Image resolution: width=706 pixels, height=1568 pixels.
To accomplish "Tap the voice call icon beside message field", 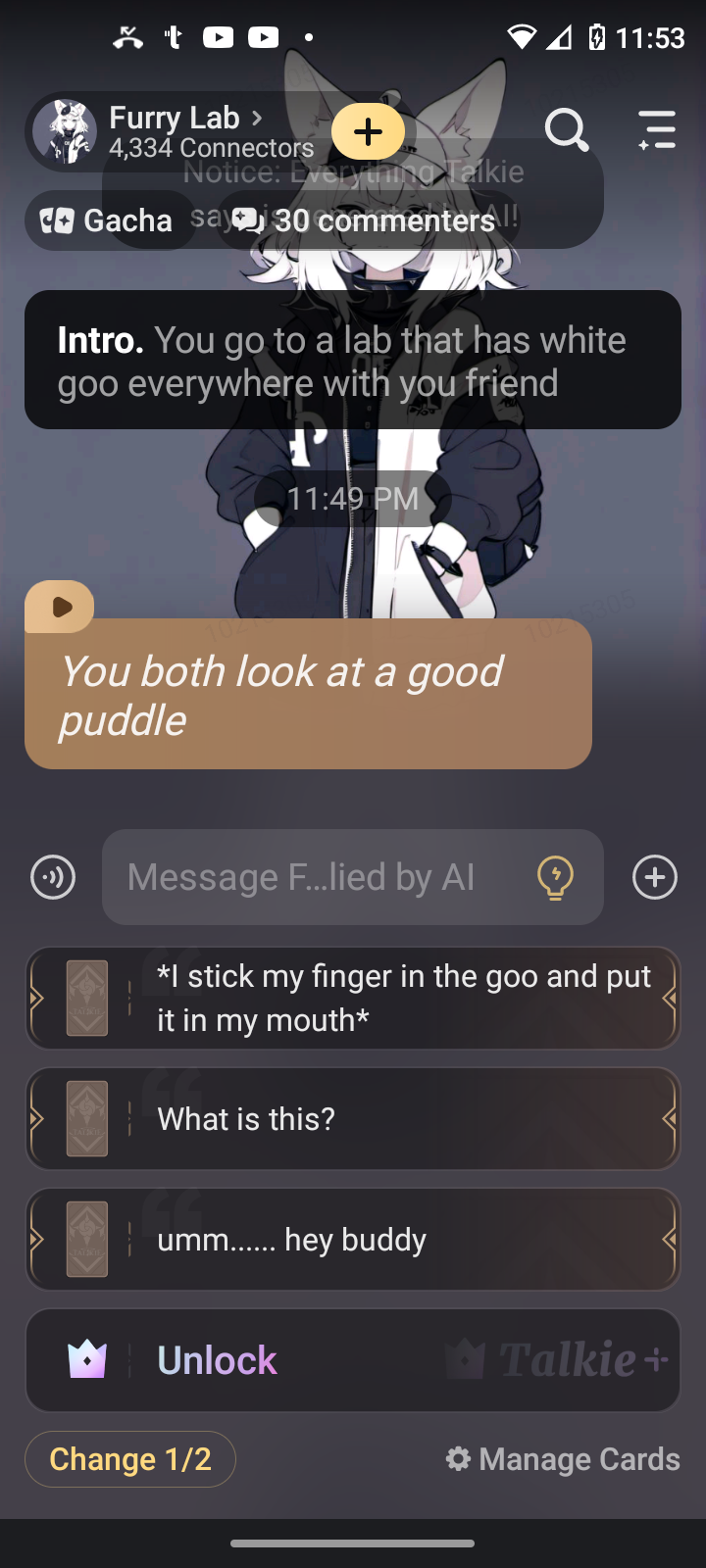I will pos(53,877).
